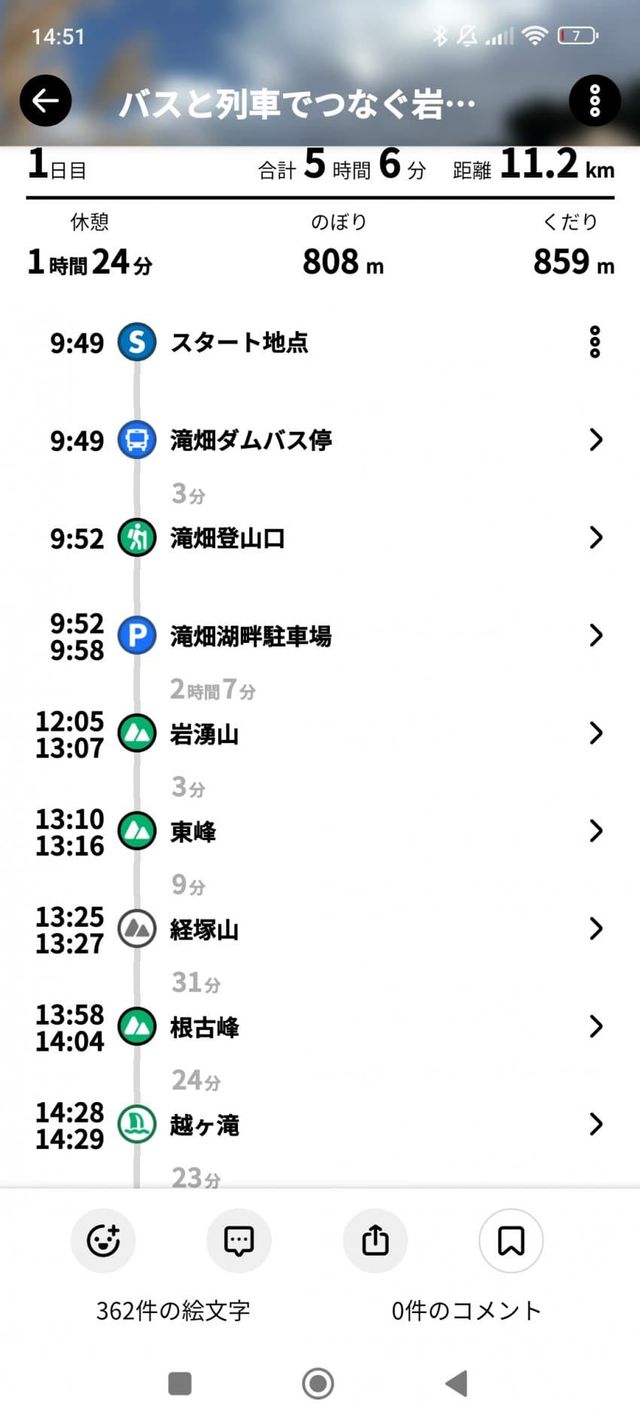This screenshot has width=640, height=1422.
Task: Open the comments icon
Action: coord(238,1241)
